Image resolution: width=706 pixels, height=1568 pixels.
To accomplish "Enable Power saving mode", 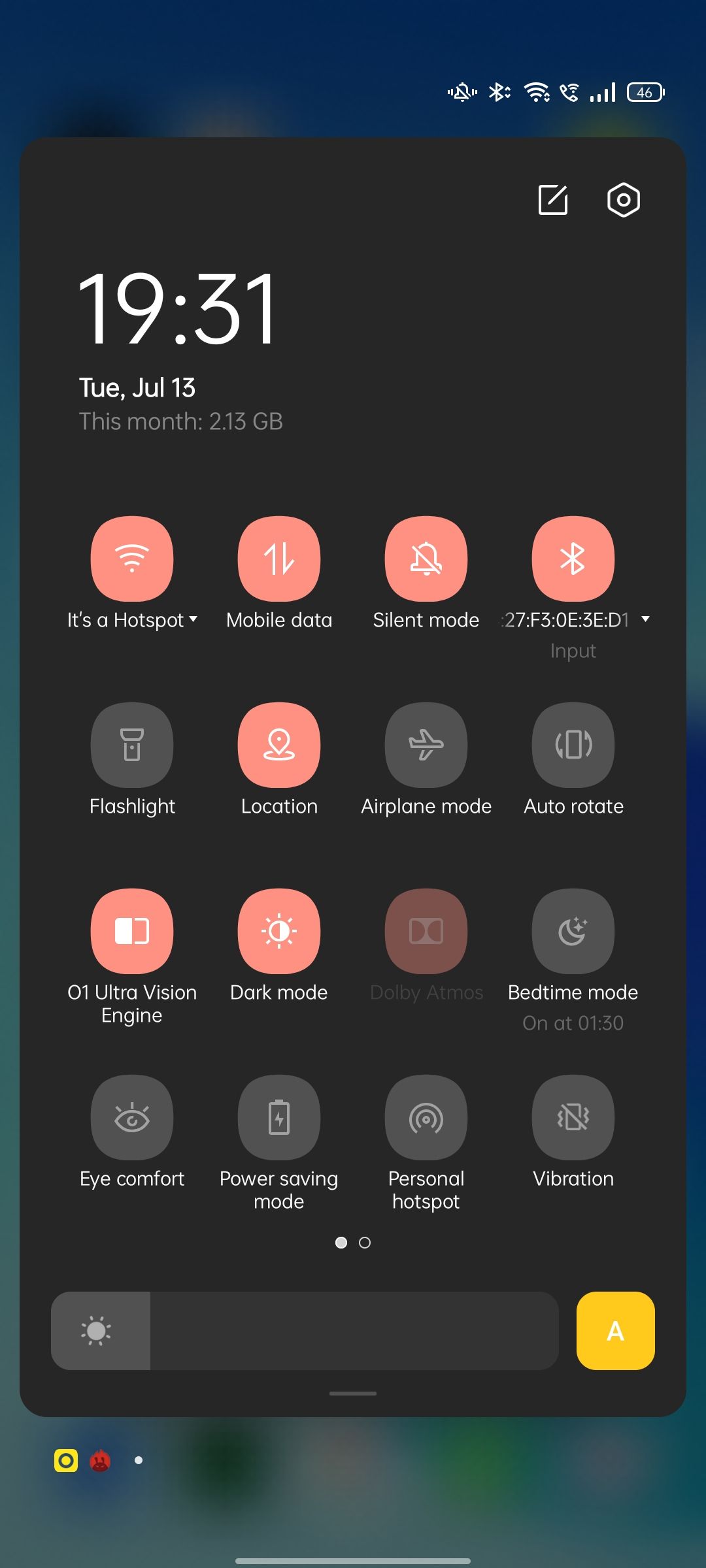I will click(x=279, y=1117).
